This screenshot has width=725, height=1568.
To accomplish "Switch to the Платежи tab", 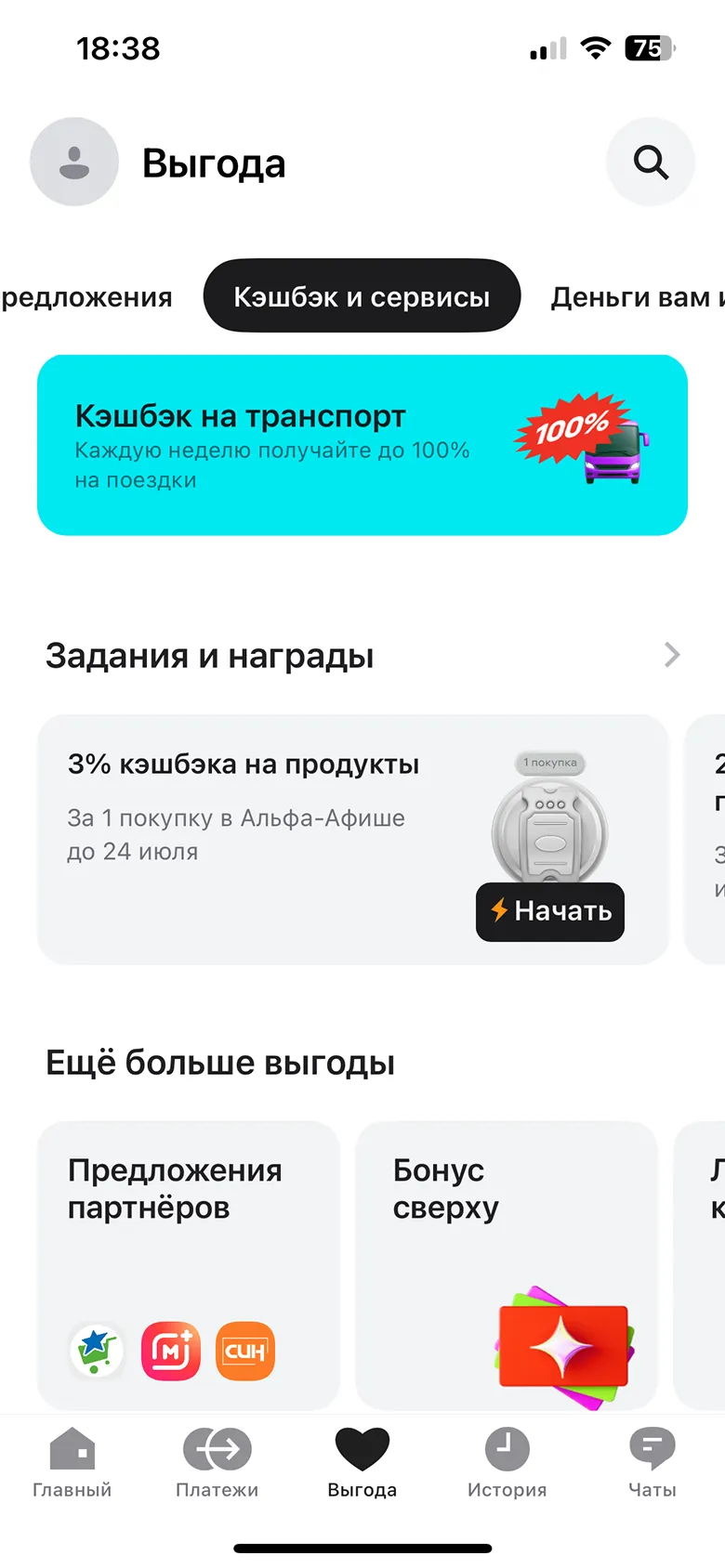I will pos(217,1464).
